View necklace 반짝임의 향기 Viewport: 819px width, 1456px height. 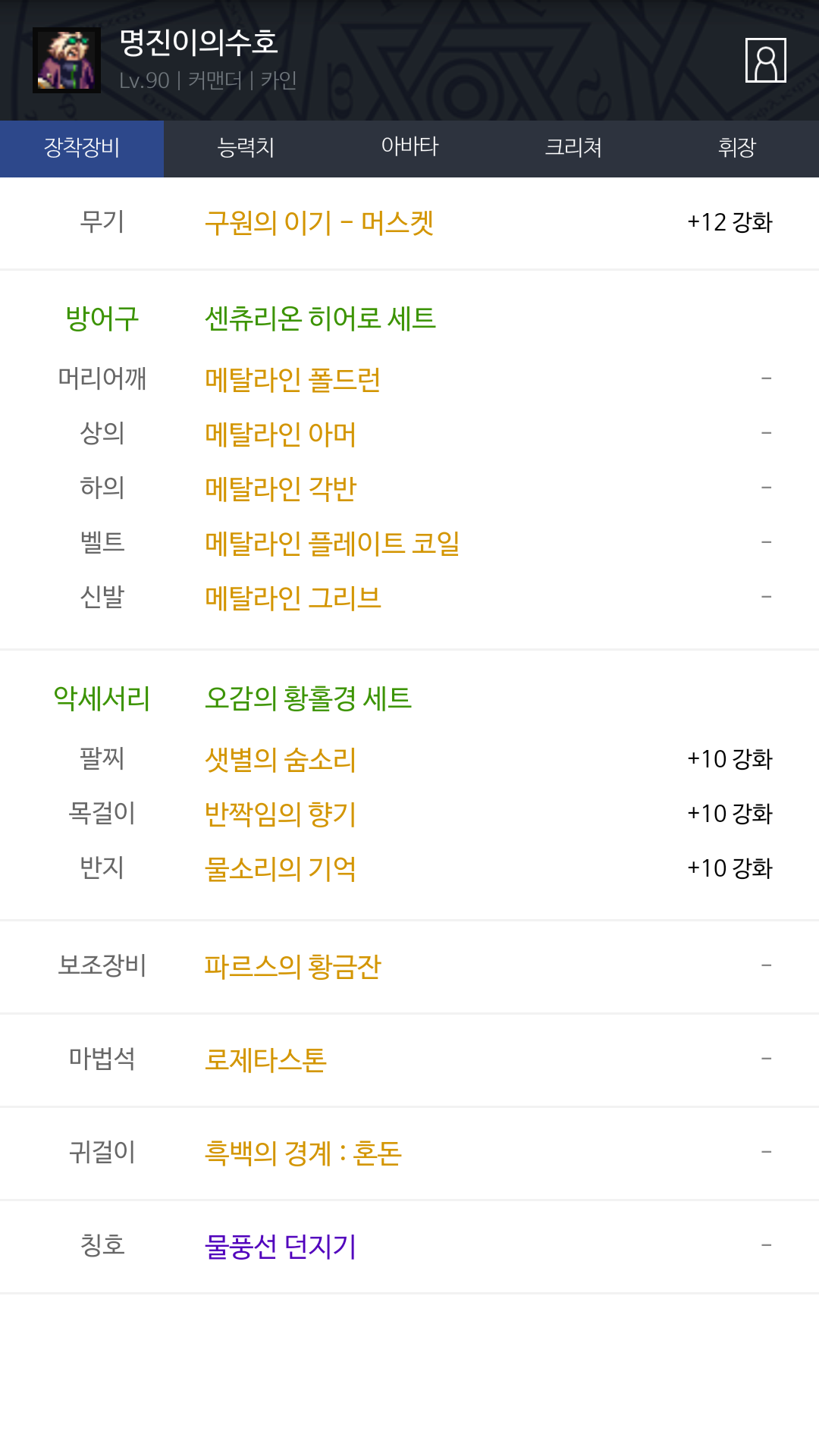281,814
